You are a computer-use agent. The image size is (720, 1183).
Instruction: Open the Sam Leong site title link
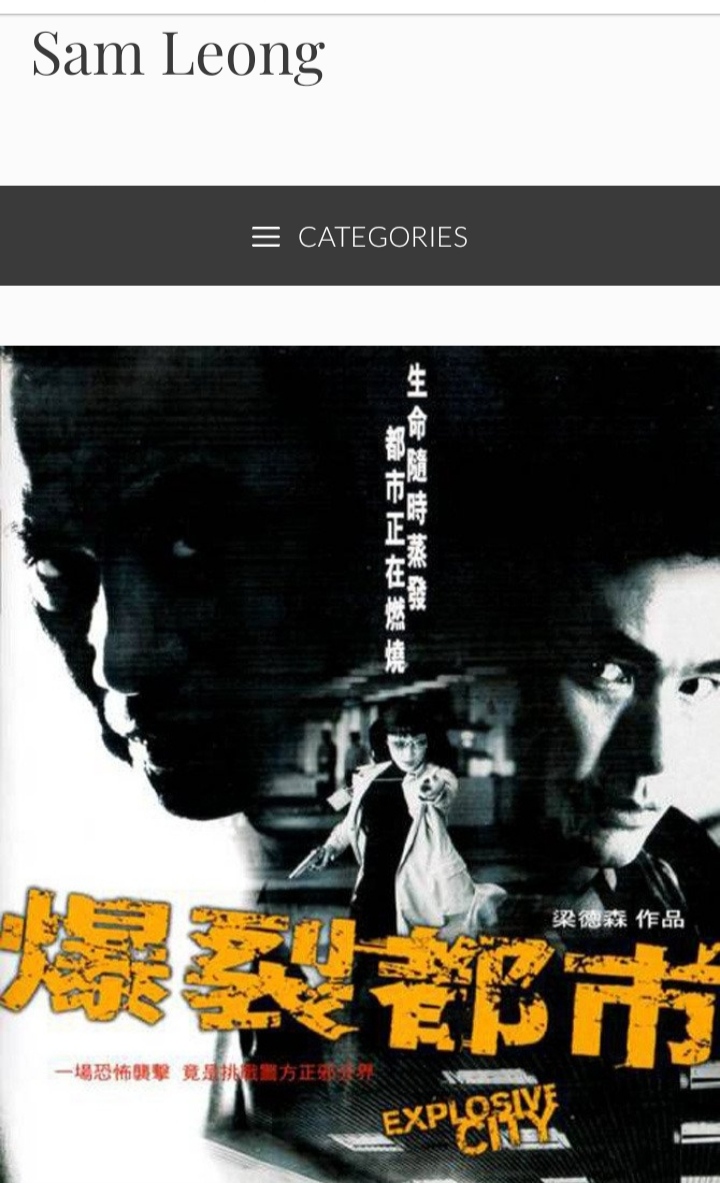[x=178, y=53]
